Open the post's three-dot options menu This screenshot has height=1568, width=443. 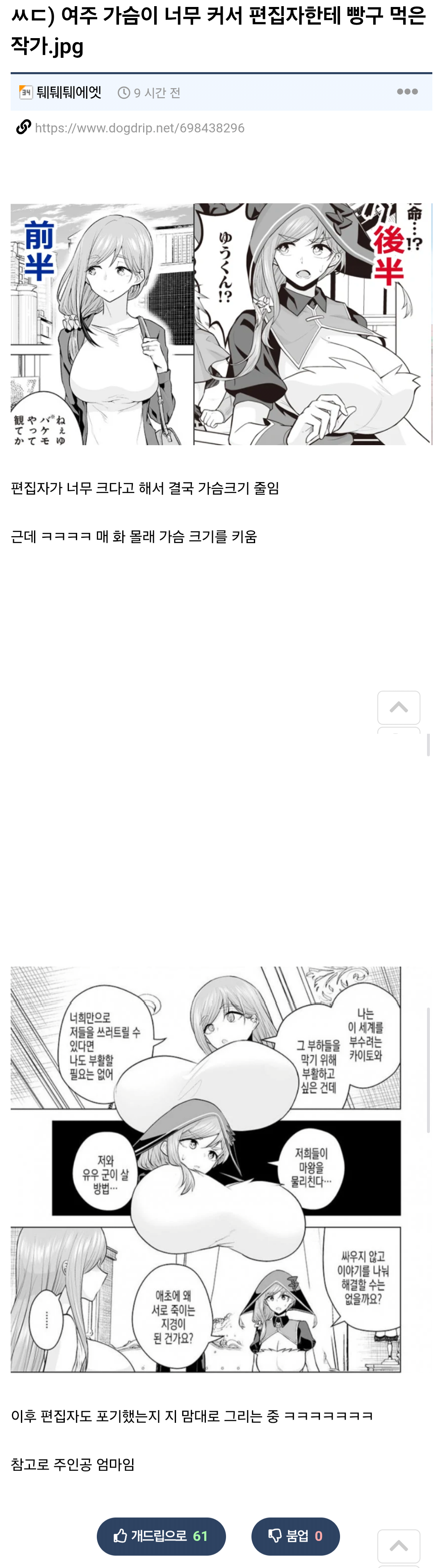pos(407,92)
